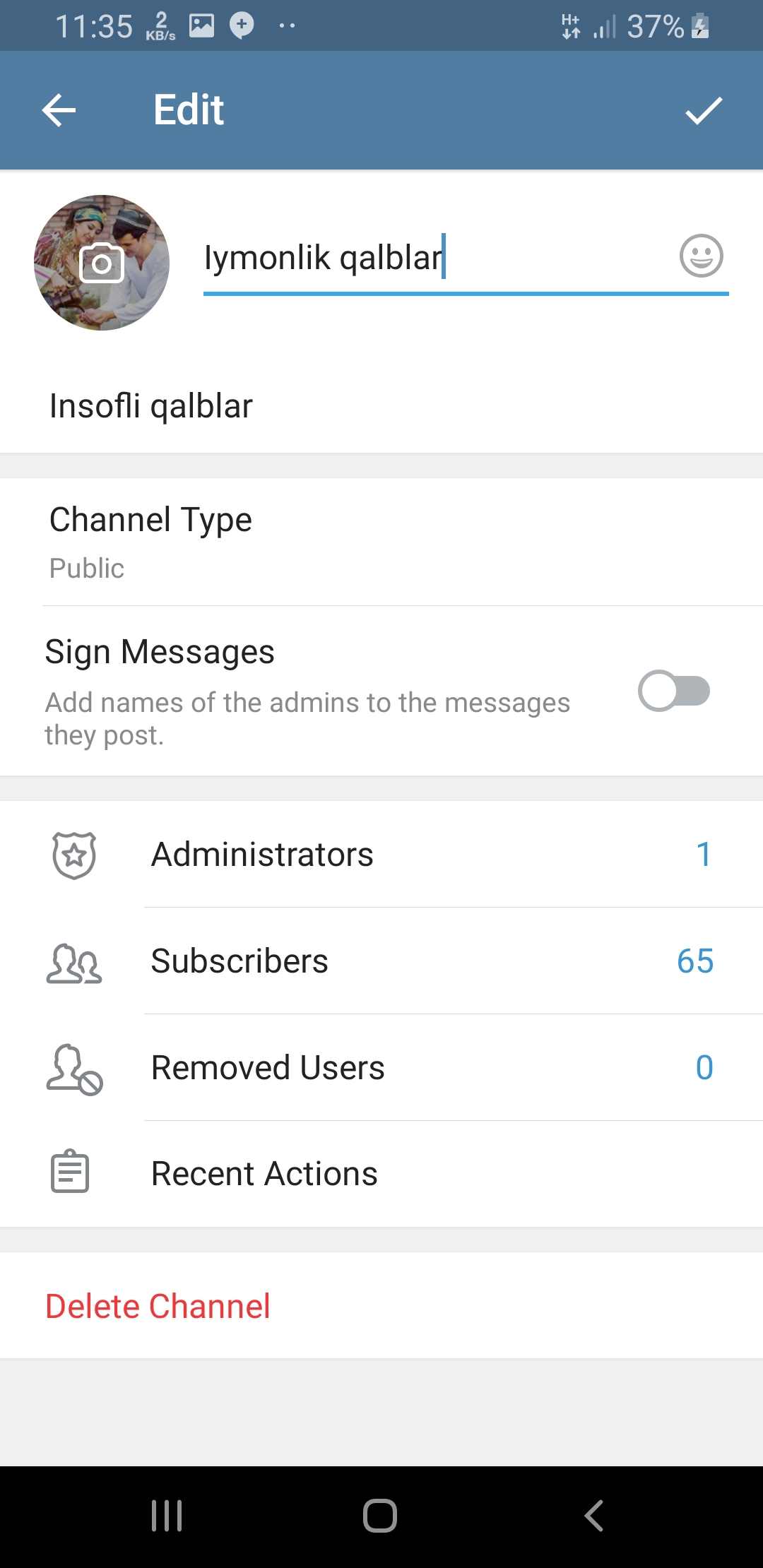Open the system recent apps view

pyautogui.click(x=167, y=1516)
